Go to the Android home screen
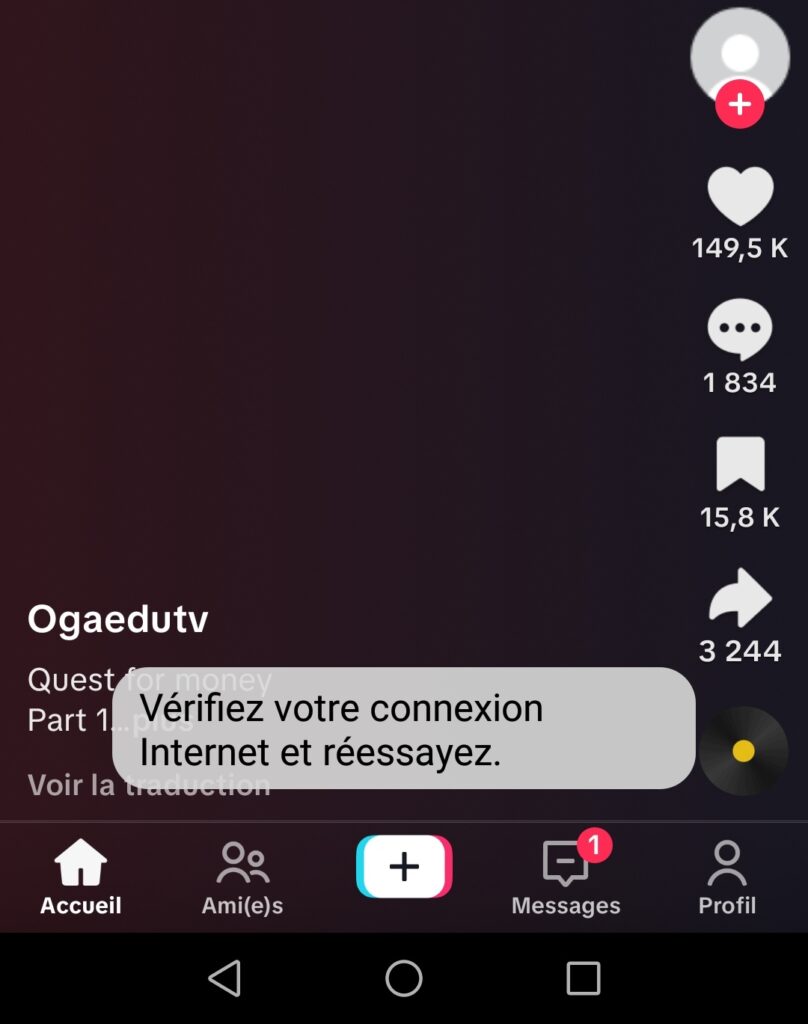 point(404,978)
